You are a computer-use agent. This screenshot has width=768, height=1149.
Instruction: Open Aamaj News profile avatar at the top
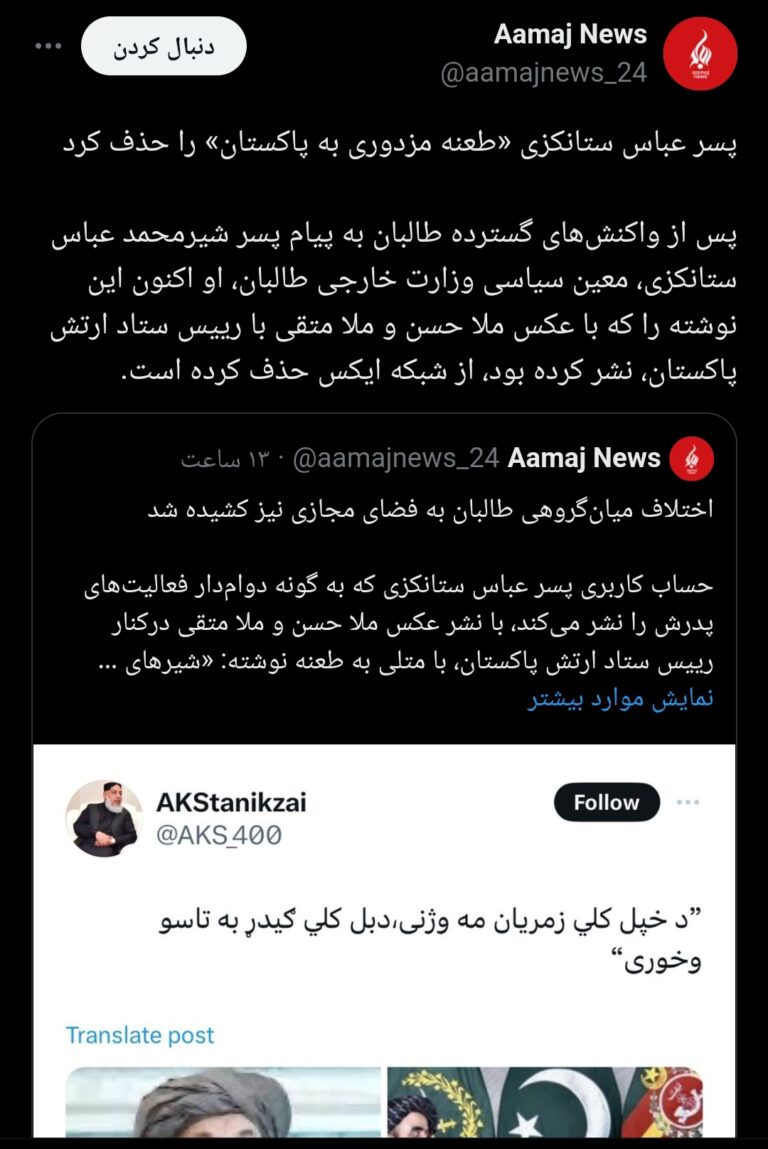tap(700, 53)
